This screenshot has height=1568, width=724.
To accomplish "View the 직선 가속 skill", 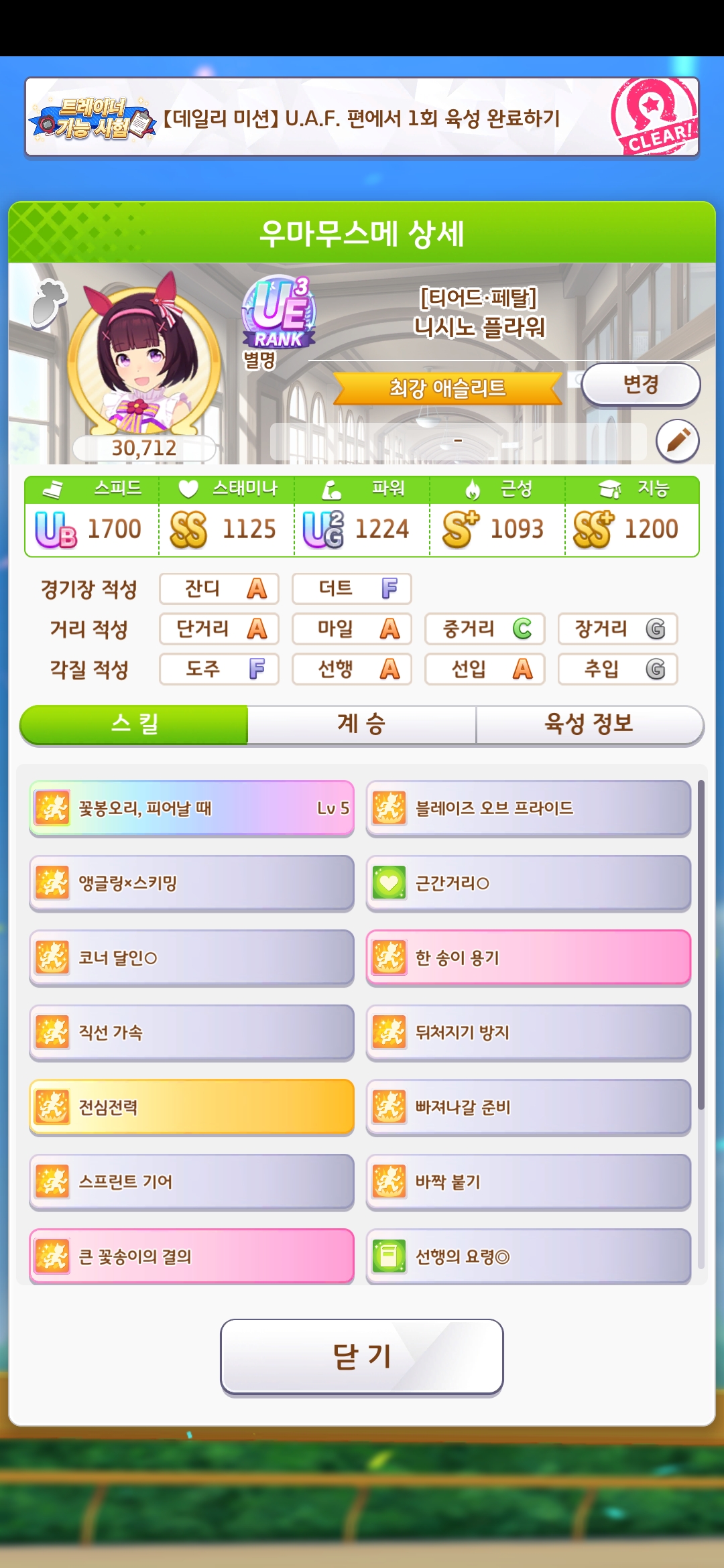I will click(192, 1033).
